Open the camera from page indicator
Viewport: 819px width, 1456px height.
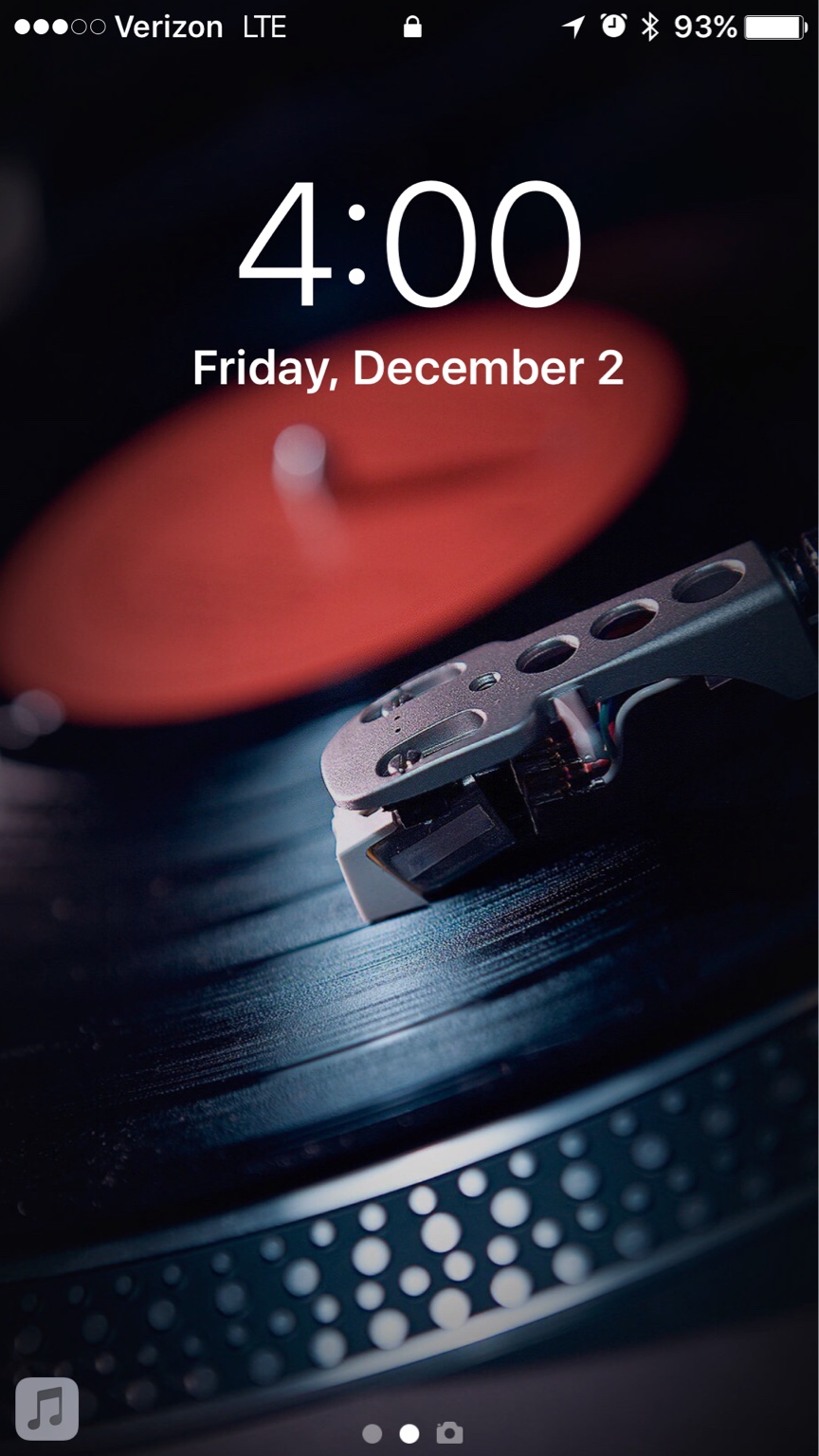click(x=449, y=1432)
